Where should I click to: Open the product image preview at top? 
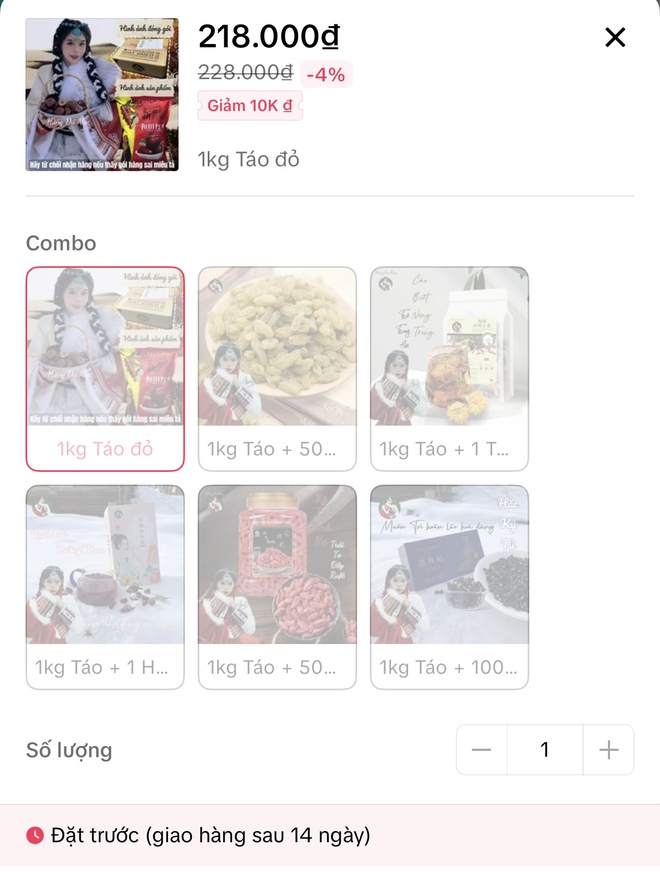[102, 94]
